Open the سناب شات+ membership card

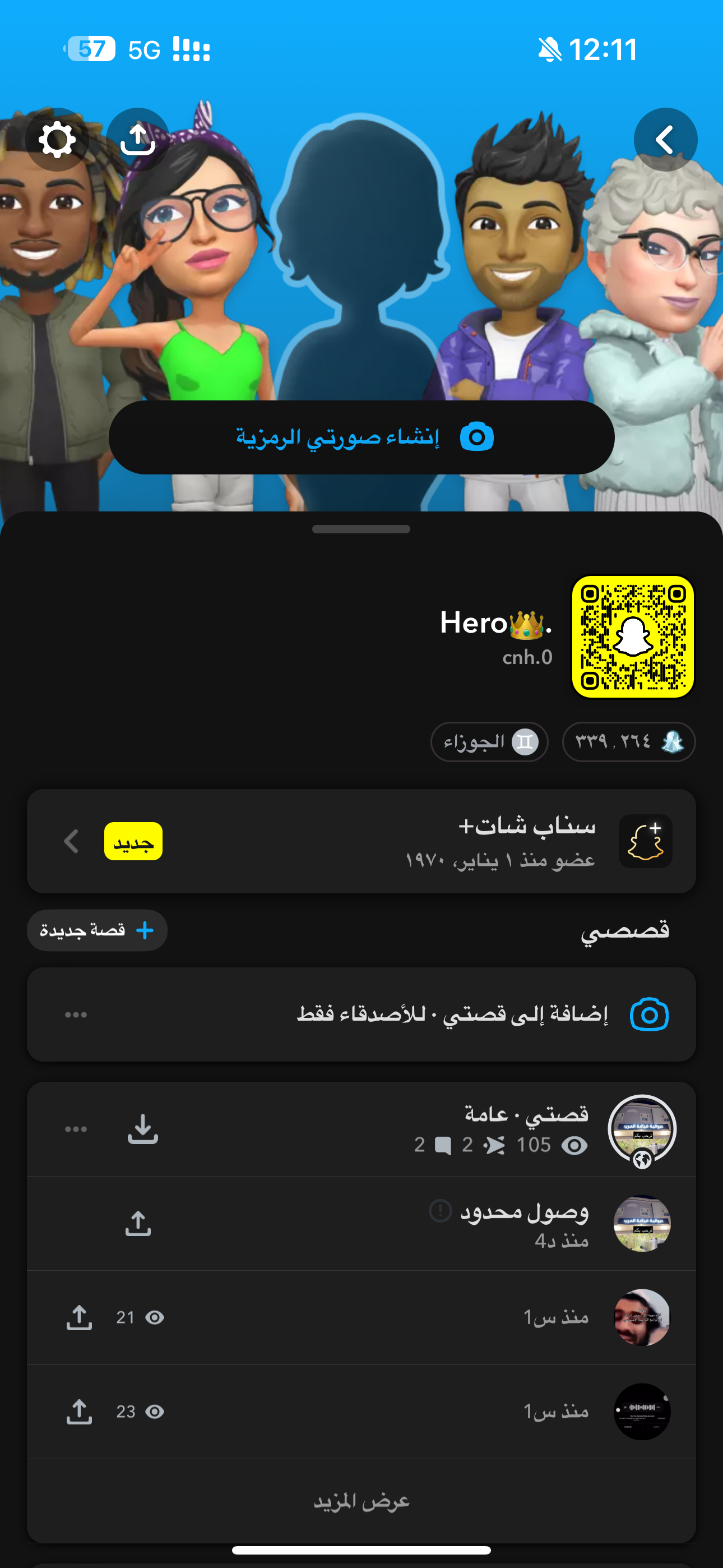coord(361,841)
